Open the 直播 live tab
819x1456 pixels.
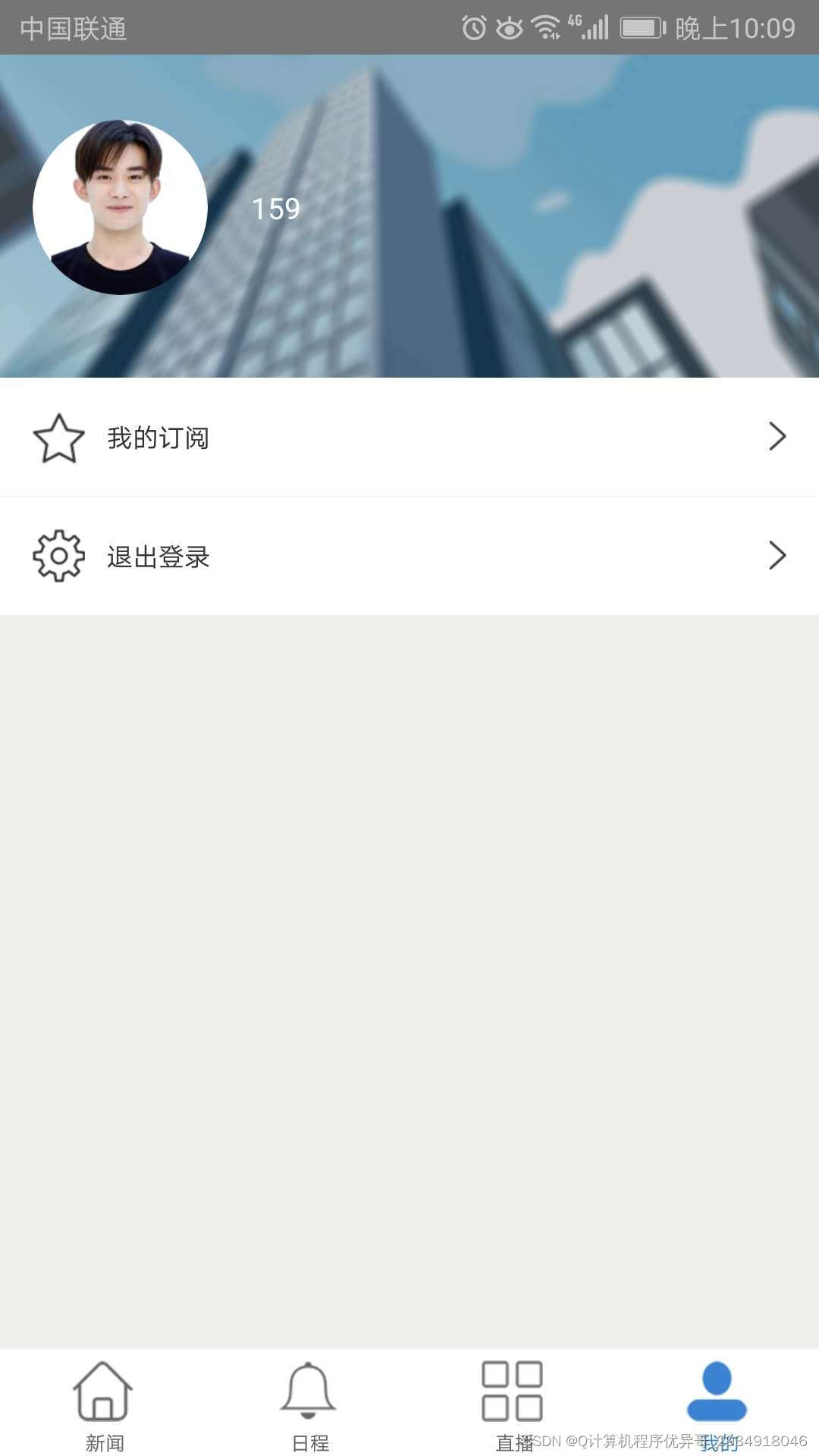[513, 1404]
